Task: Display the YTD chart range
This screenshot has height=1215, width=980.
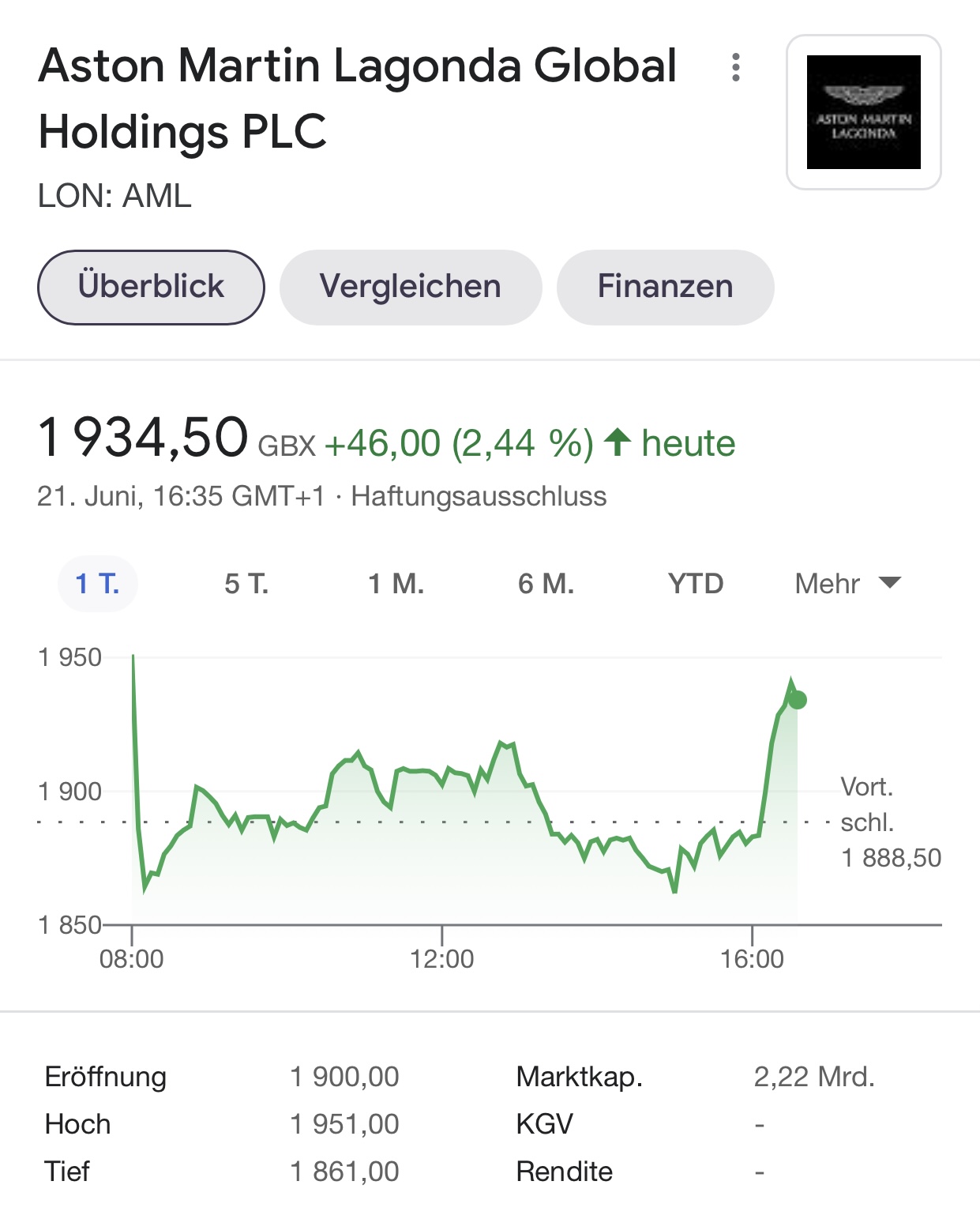Action: (696, 584)
